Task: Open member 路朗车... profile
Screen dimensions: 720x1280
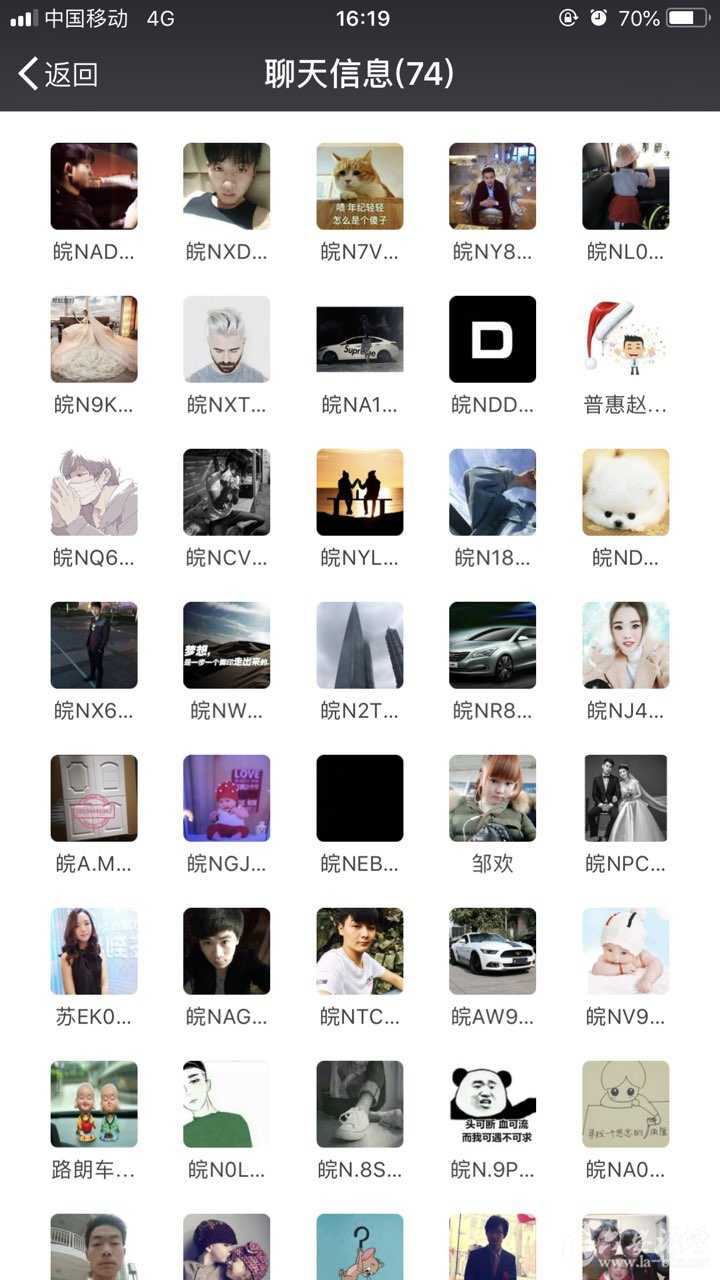Action: [x=94, y=1104]
